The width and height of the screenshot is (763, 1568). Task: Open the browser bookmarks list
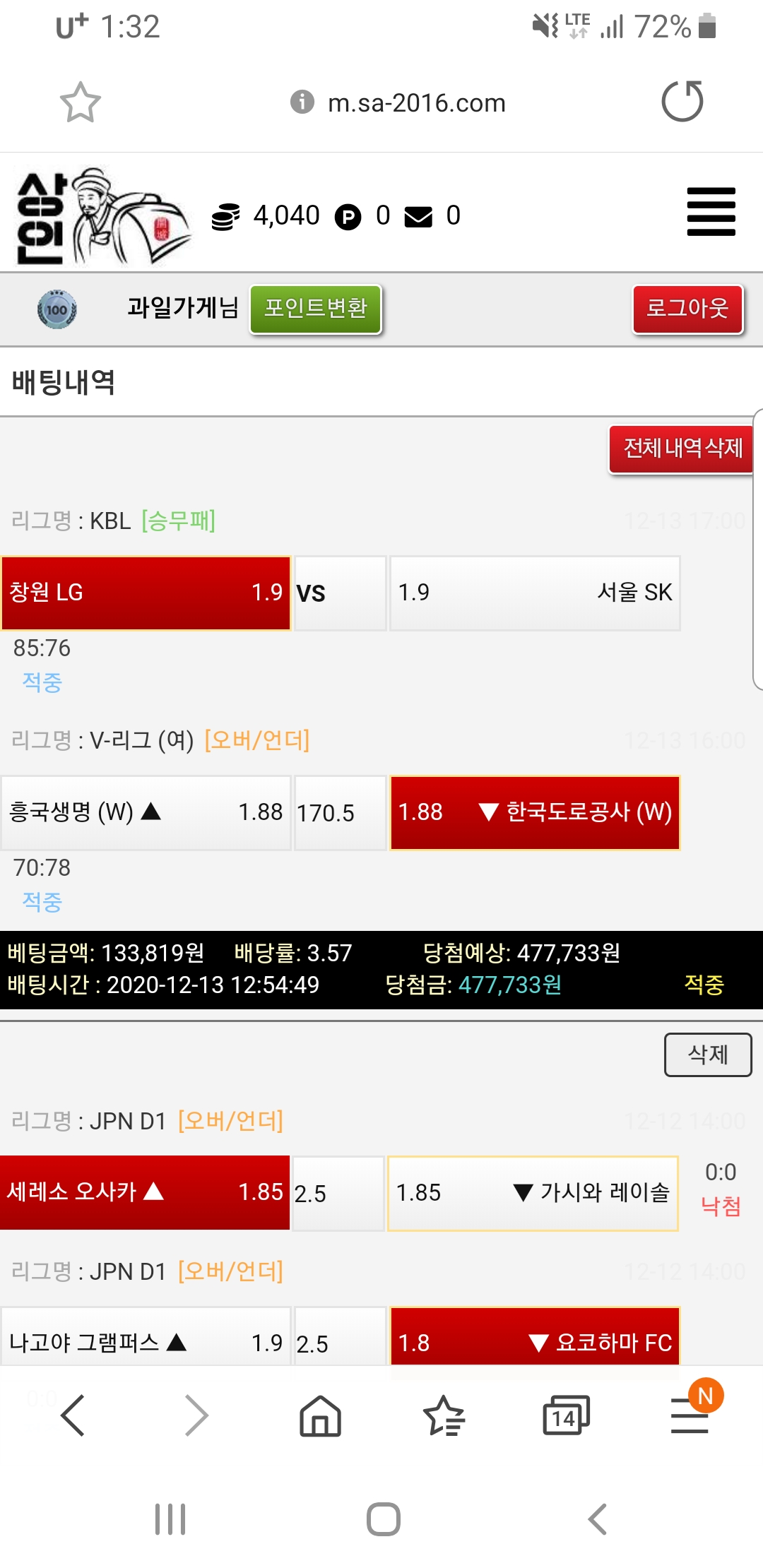click(443, 1415)
